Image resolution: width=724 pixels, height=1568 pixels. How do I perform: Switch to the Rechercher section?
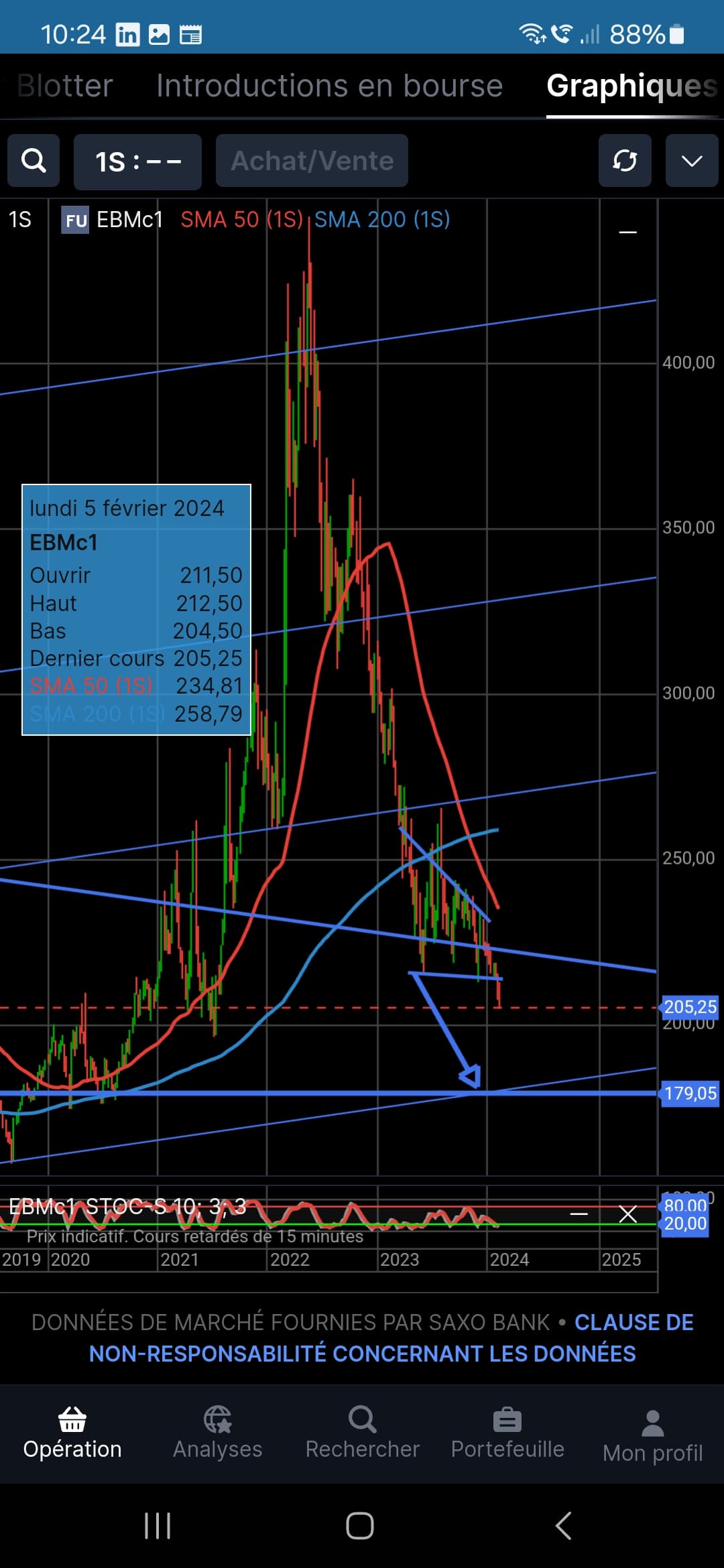(x=362, y=1433)
